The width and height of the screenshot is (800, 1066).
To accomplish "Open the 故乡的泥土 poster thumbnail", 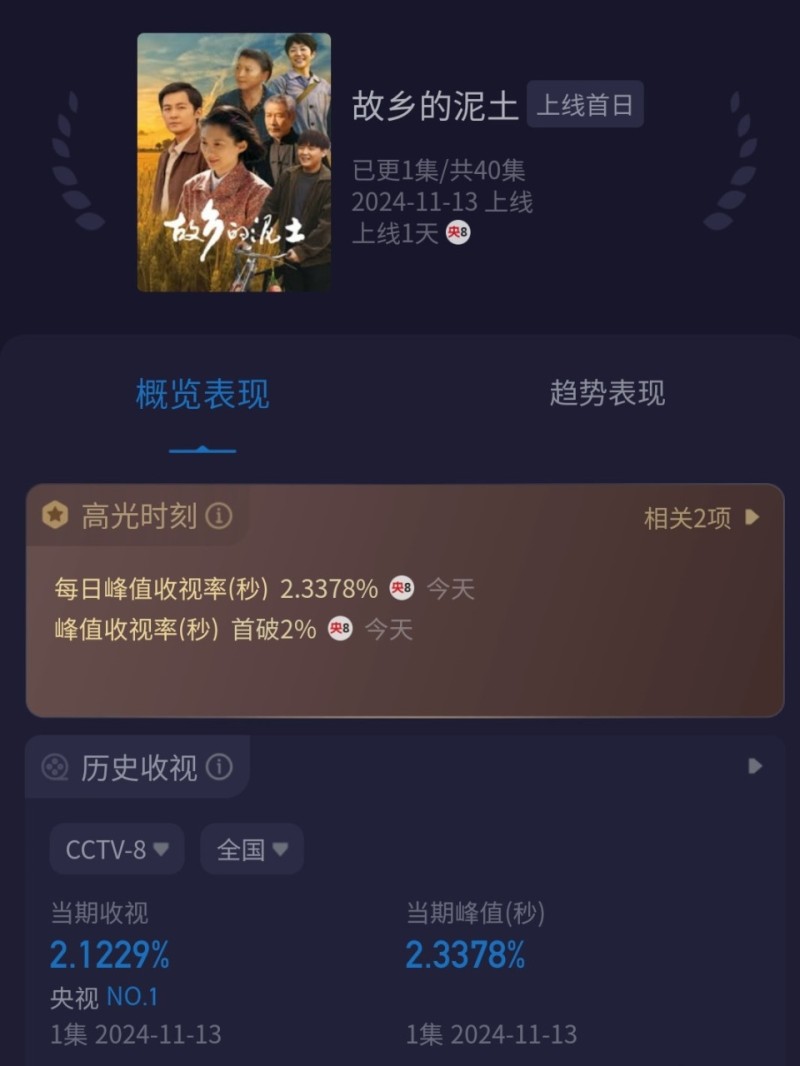I will click(x=234, y=163).
